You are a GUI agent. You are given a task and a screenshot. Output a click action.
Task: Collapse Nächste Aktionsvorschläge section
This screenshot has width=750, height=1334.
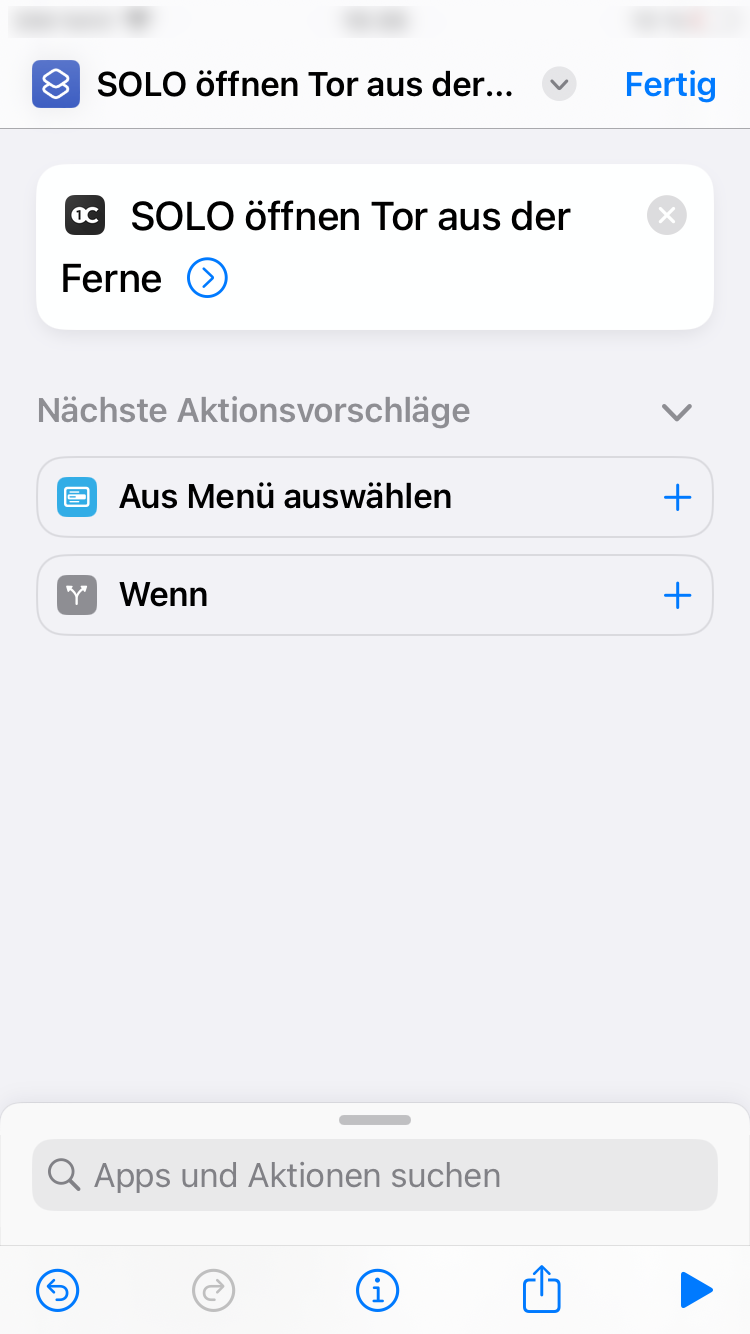[x=677, y=412]
